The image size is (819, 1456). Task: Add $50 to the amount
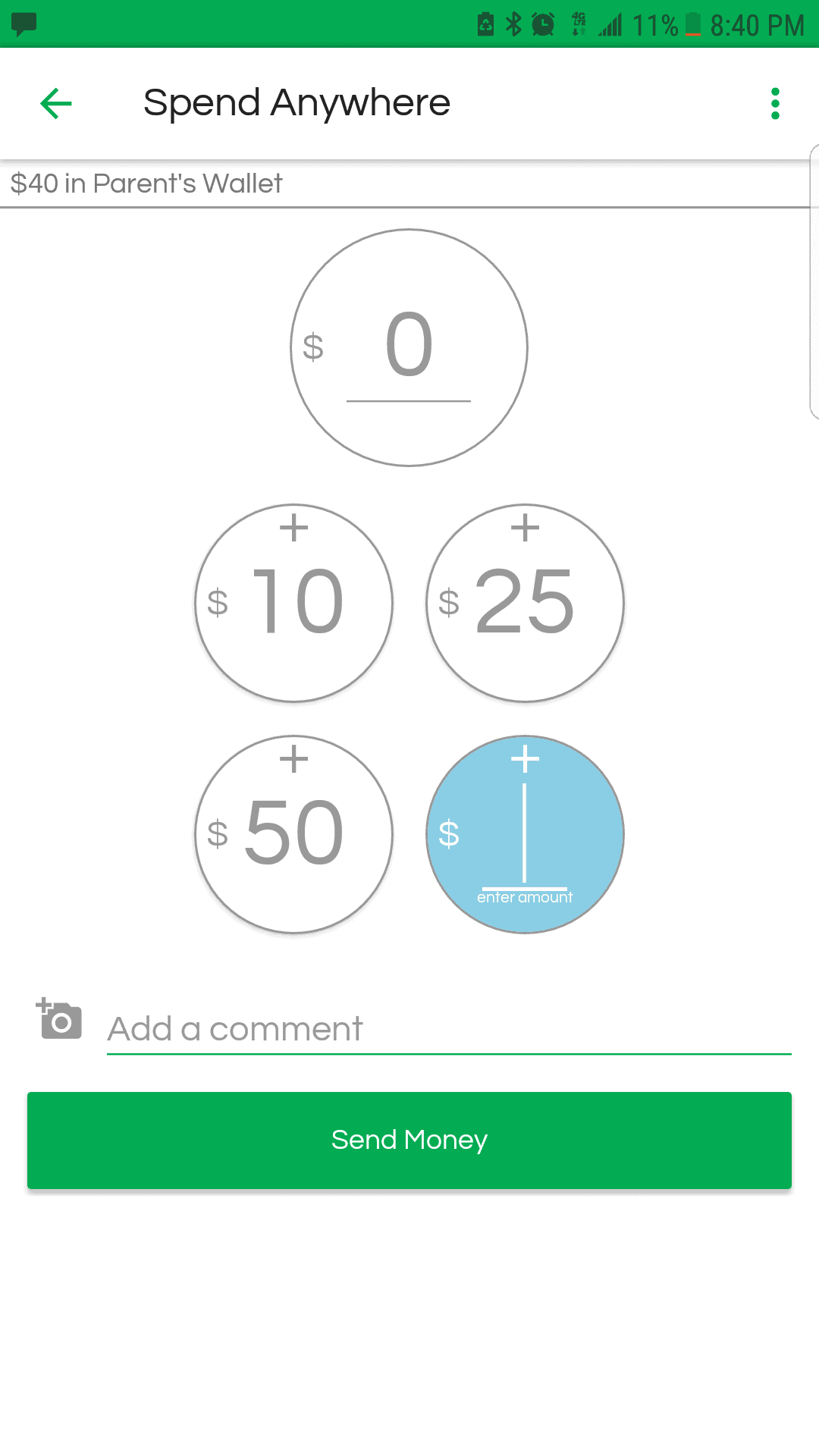[x=294, y=834]
